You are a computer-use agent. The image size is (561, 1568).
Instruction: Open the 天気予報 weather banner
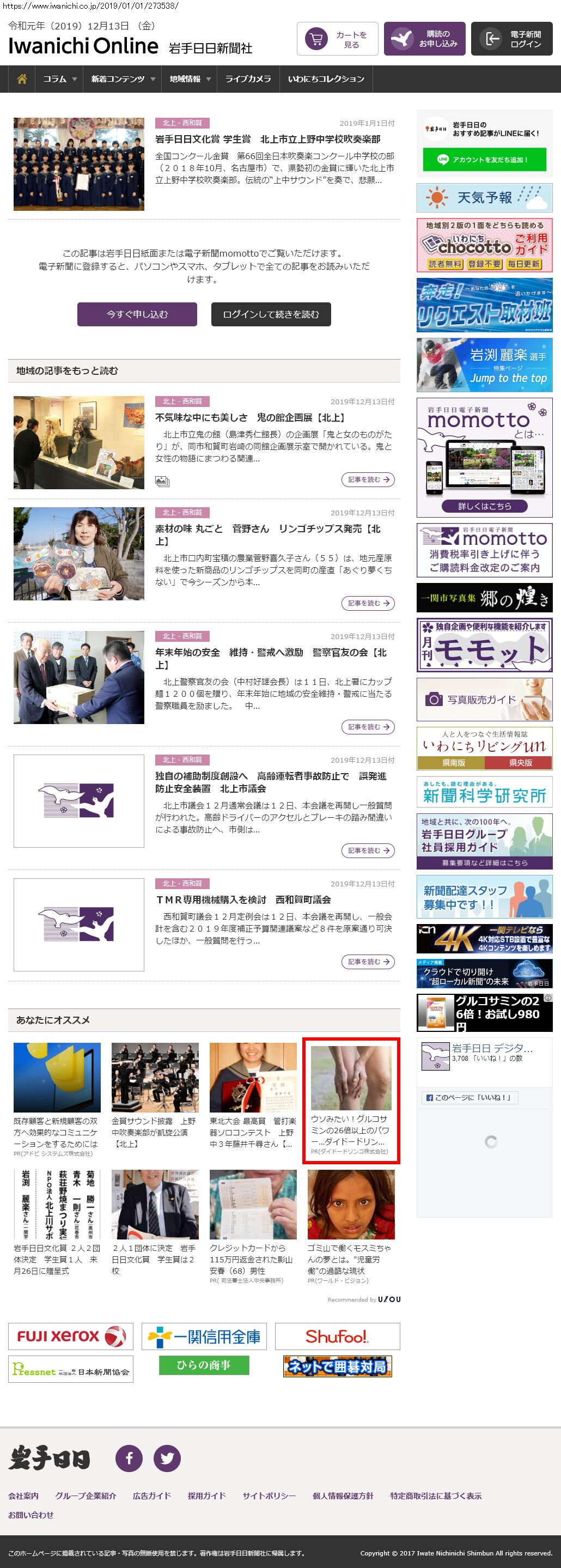484,198
